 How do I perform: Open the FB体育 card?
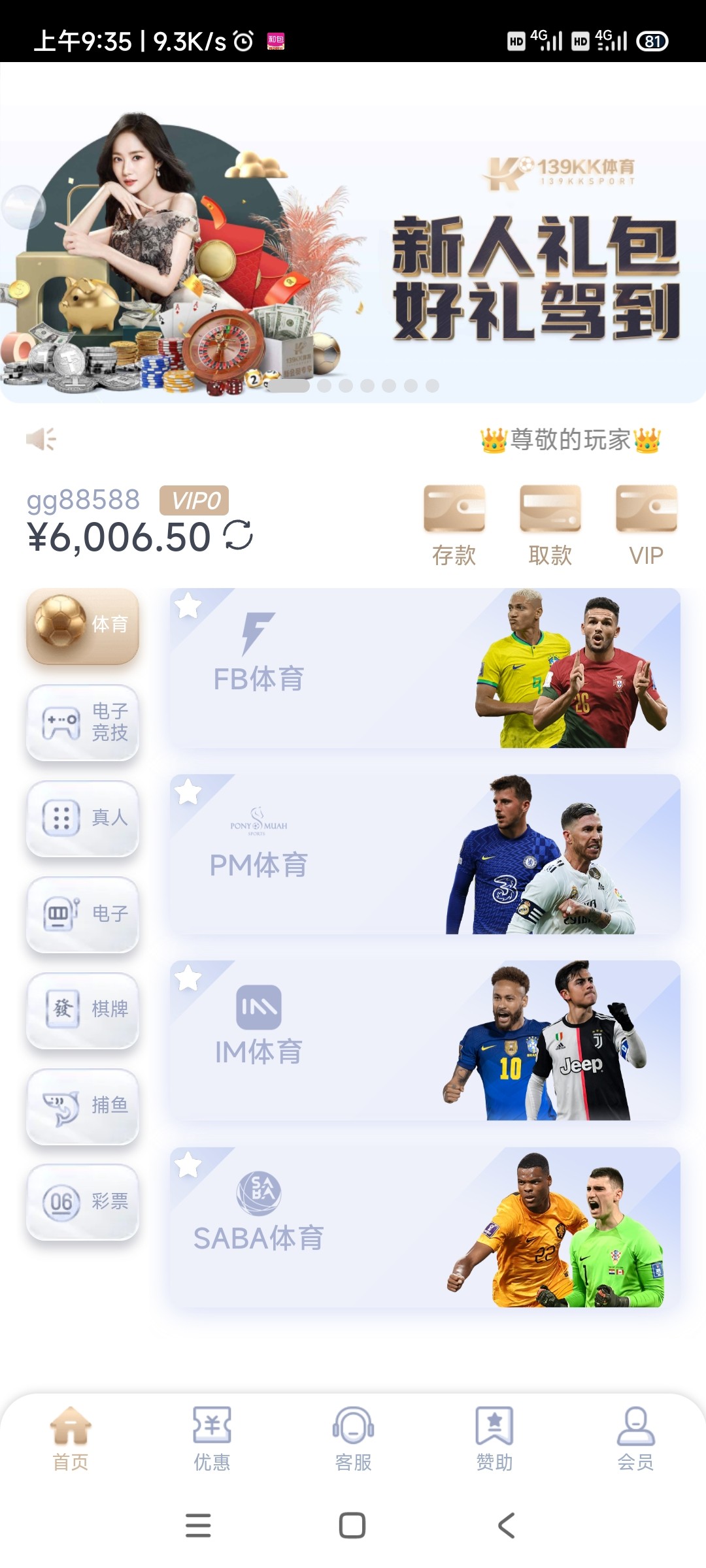(x=425, y=668)
